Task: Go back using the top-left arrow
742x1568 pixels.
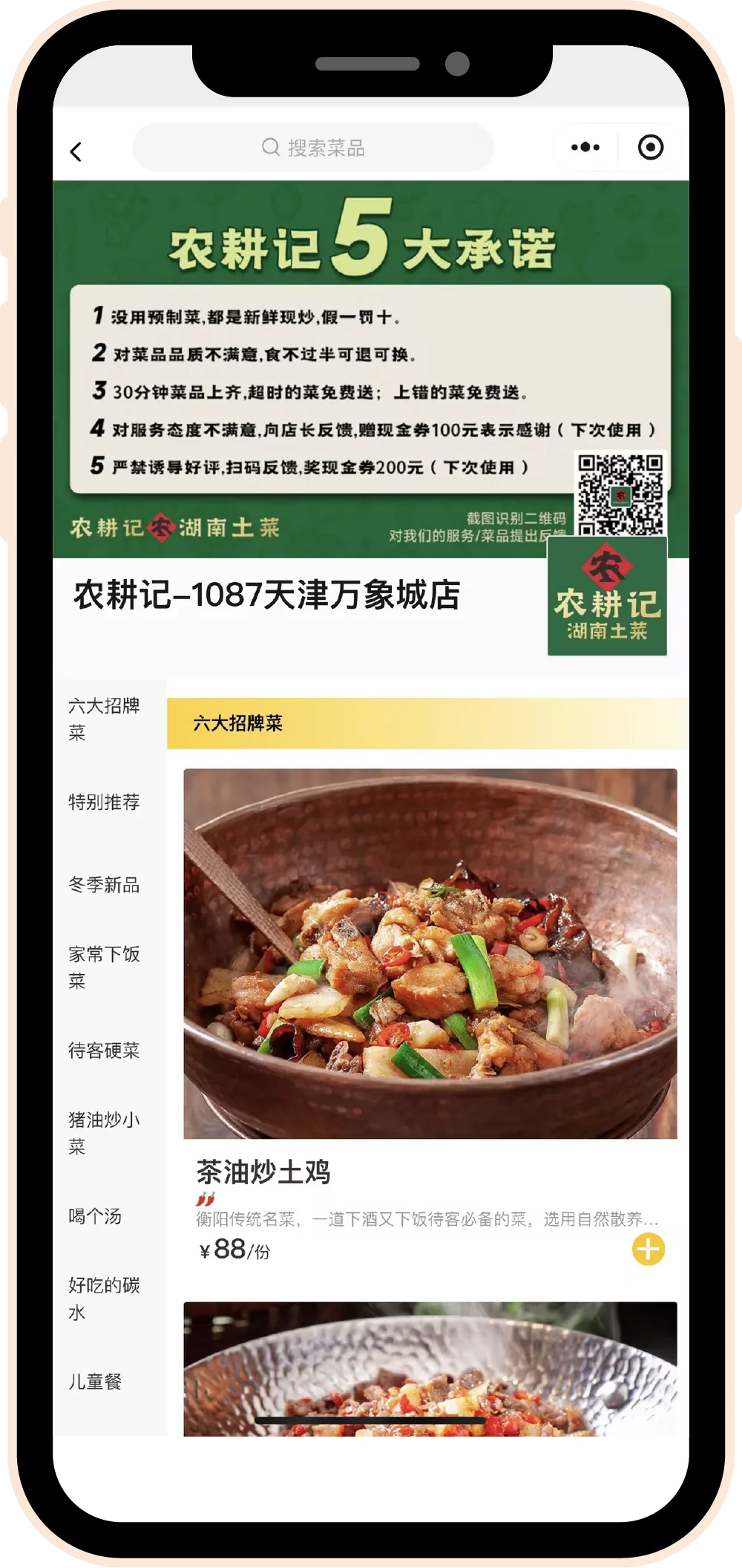Action: 76,151
